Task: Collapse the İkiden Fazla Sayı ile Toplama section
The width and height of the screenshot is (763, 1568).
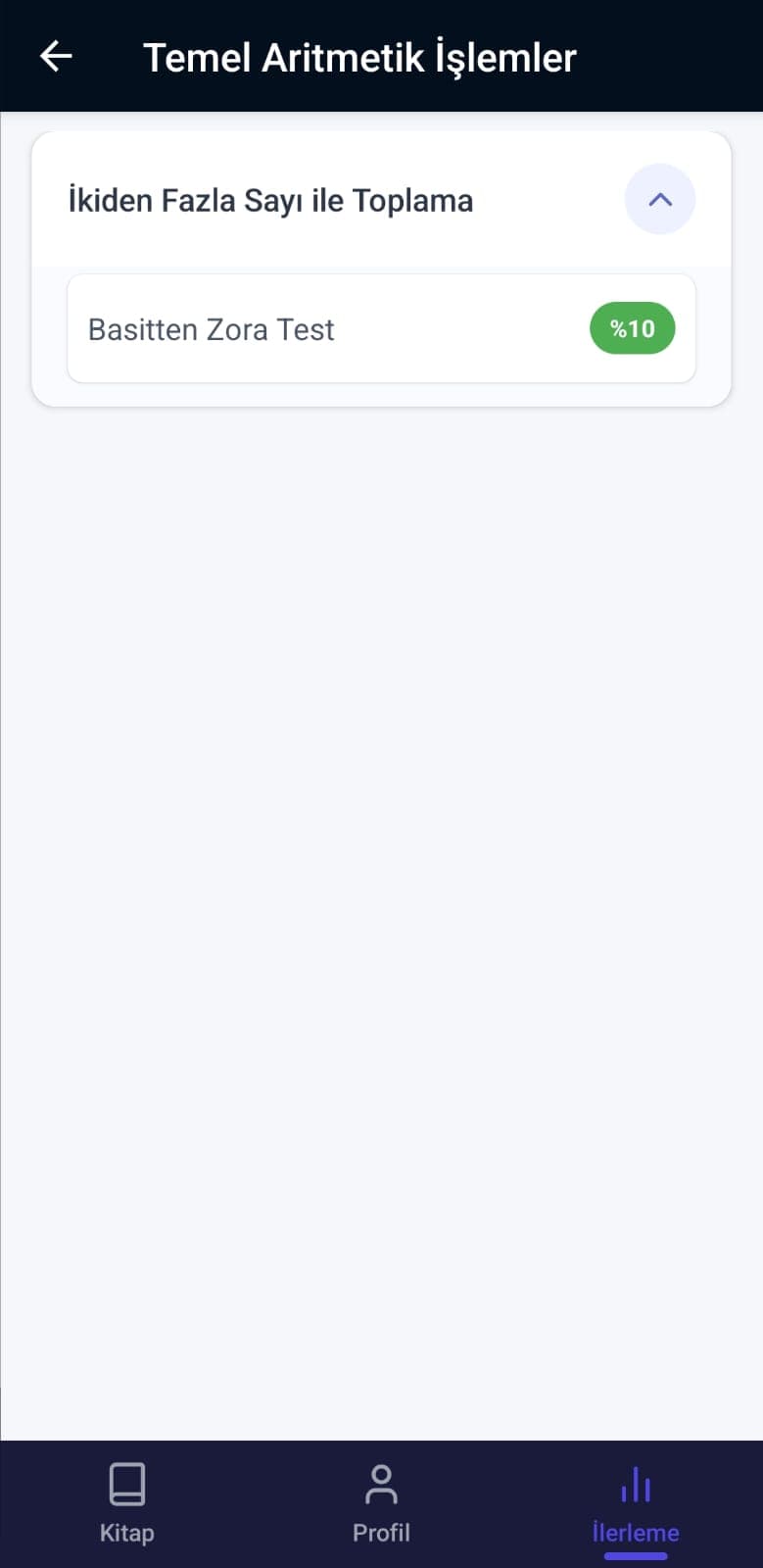Action: coord(659,199)
